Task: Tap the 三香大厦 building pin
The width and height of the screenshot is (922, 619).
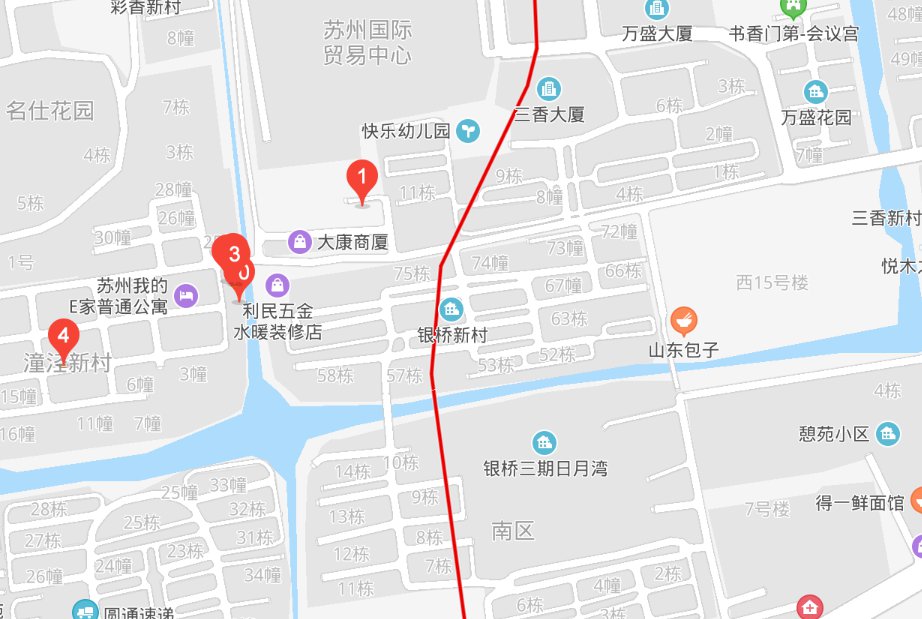Action: pos(549,88)
